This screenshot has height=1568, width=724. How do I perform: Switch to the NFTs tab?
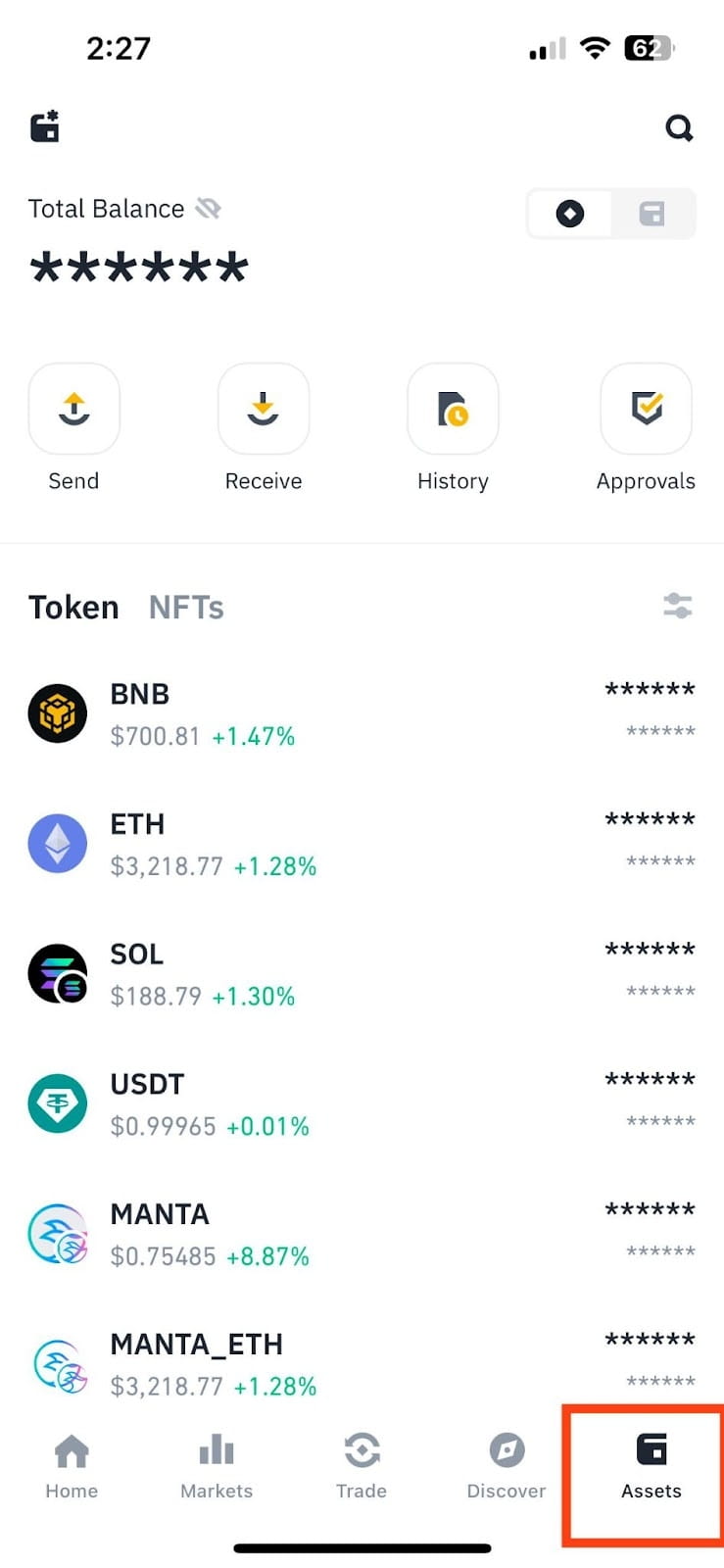pyautogui.click(x=185, y=608)
